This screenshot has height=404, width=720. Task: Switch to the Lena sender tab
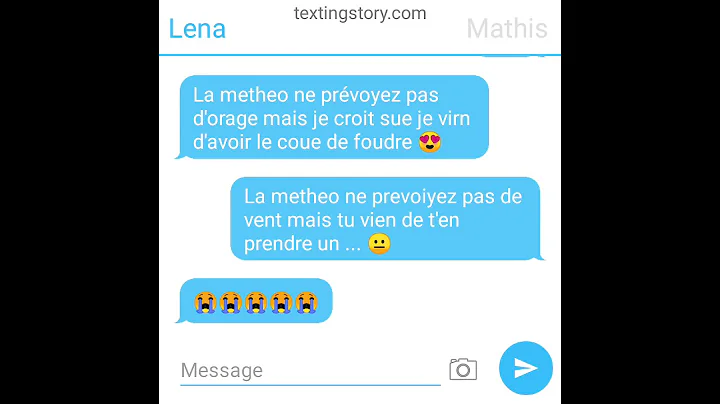click(197, 28)
